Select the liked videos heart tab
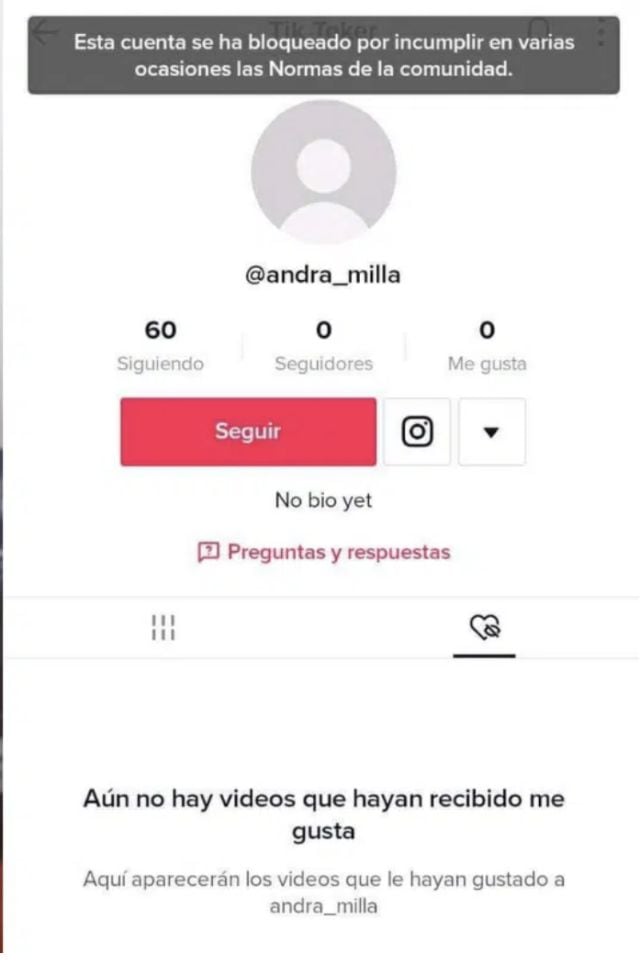The image size is (640, 965). click(x=484, y=627)
